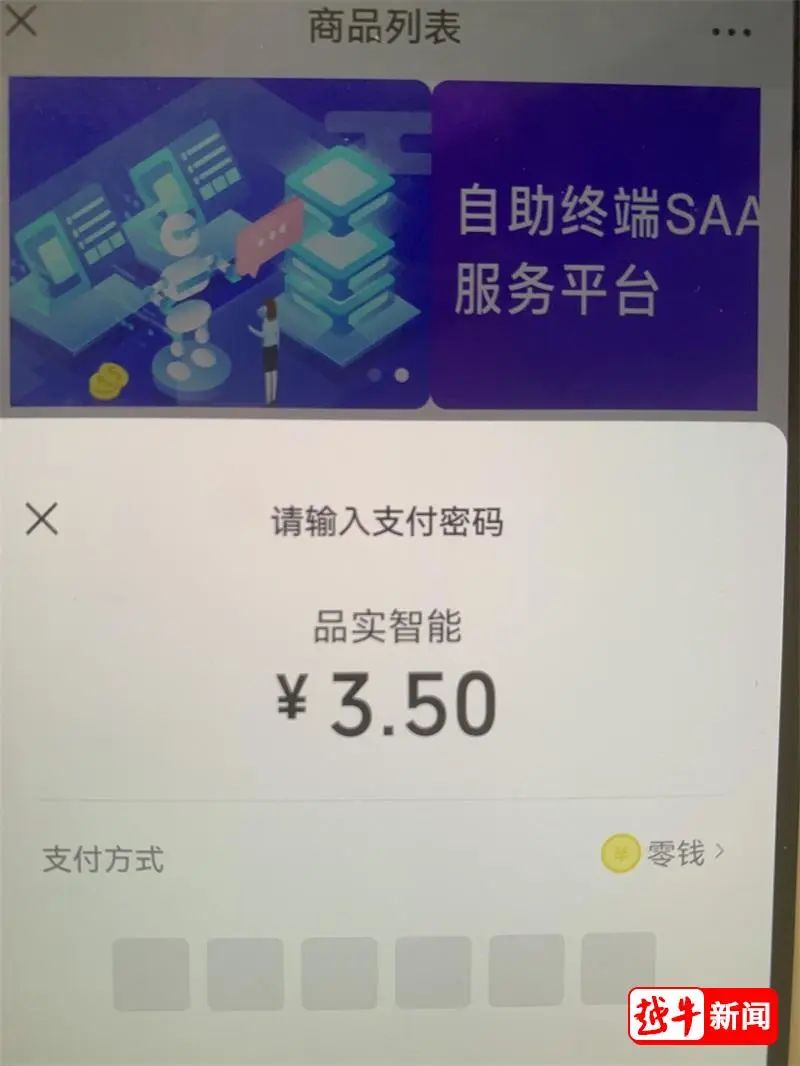The height and width of the screenshot is (1066, 800).
Task: Tap the payment password input boxes
Action: point(385,971)
